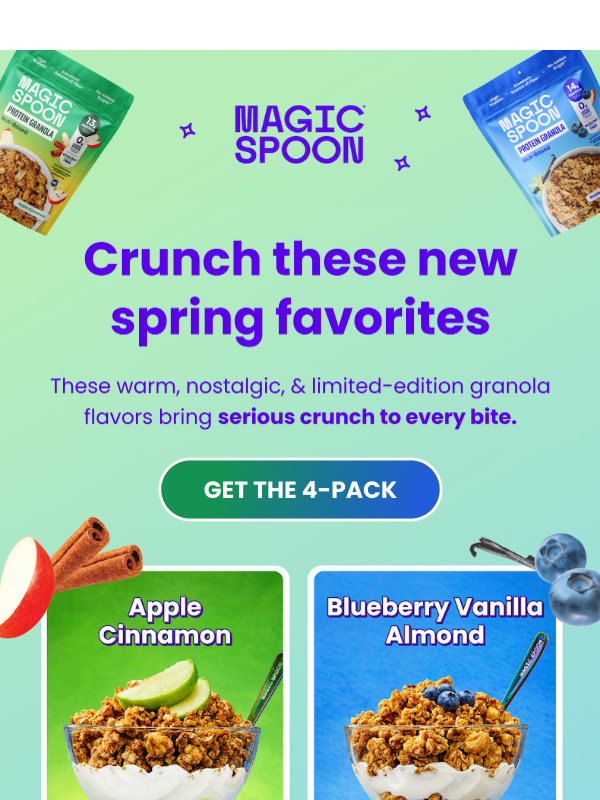Image resolution: width=600 pixels, height=800 pixels.
Task: Open the Apple Cinnamon granola card
Action: point(165,690)
